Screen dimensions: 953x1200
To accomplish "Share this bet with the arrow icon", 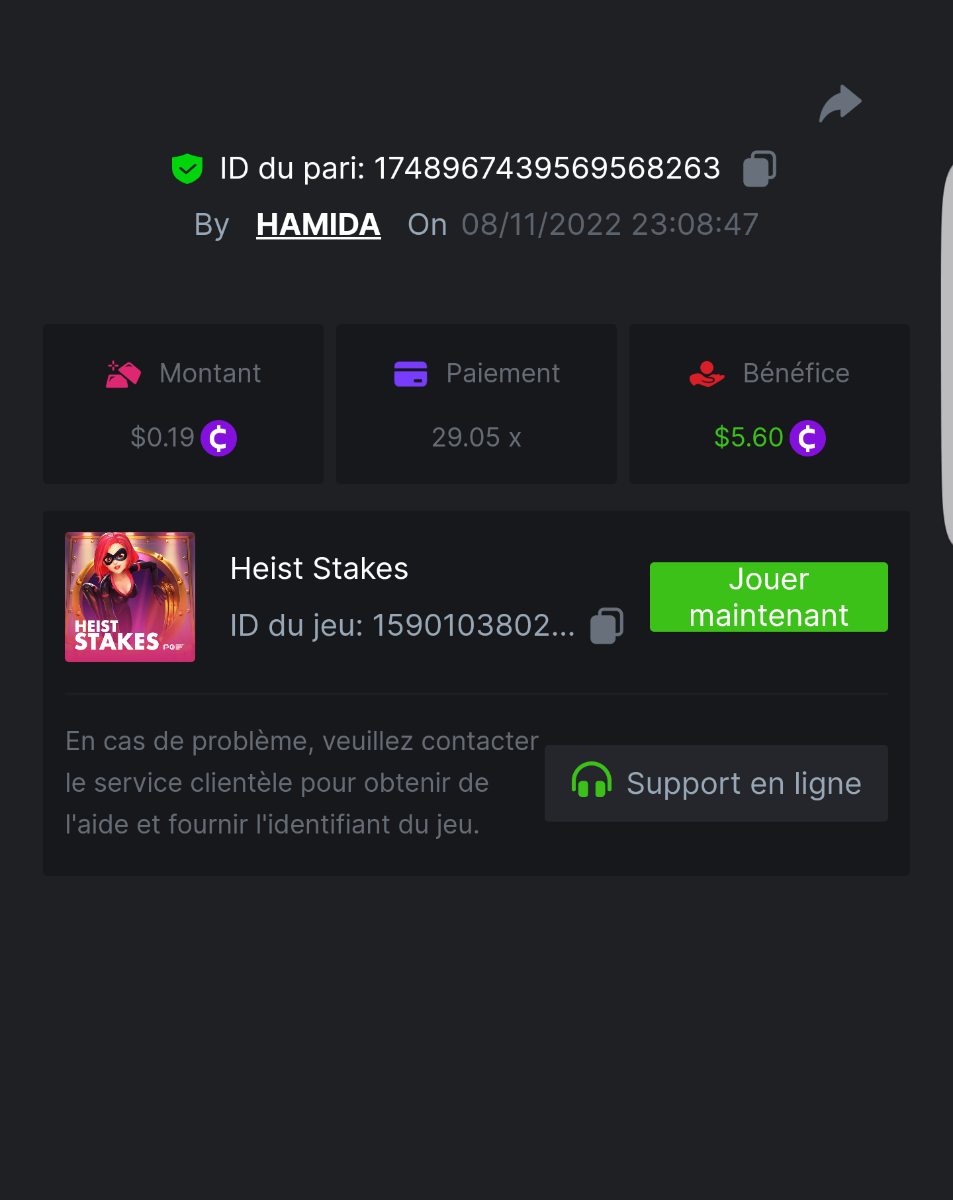I will 840,104.
